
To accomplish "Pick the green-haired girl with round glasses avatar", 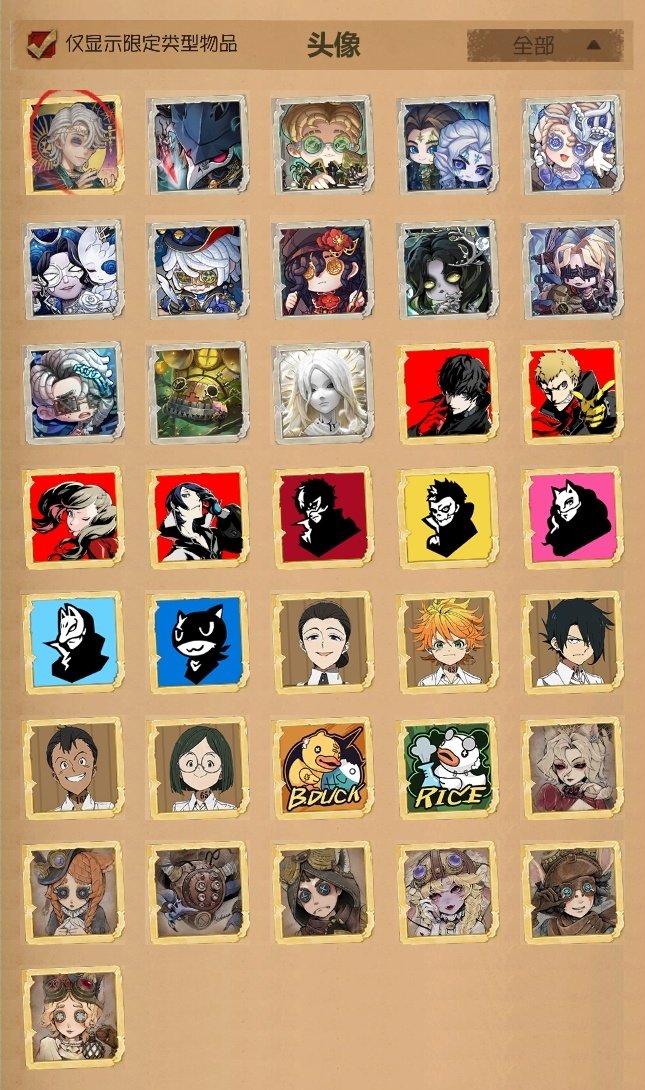I will tap(198, 768).
